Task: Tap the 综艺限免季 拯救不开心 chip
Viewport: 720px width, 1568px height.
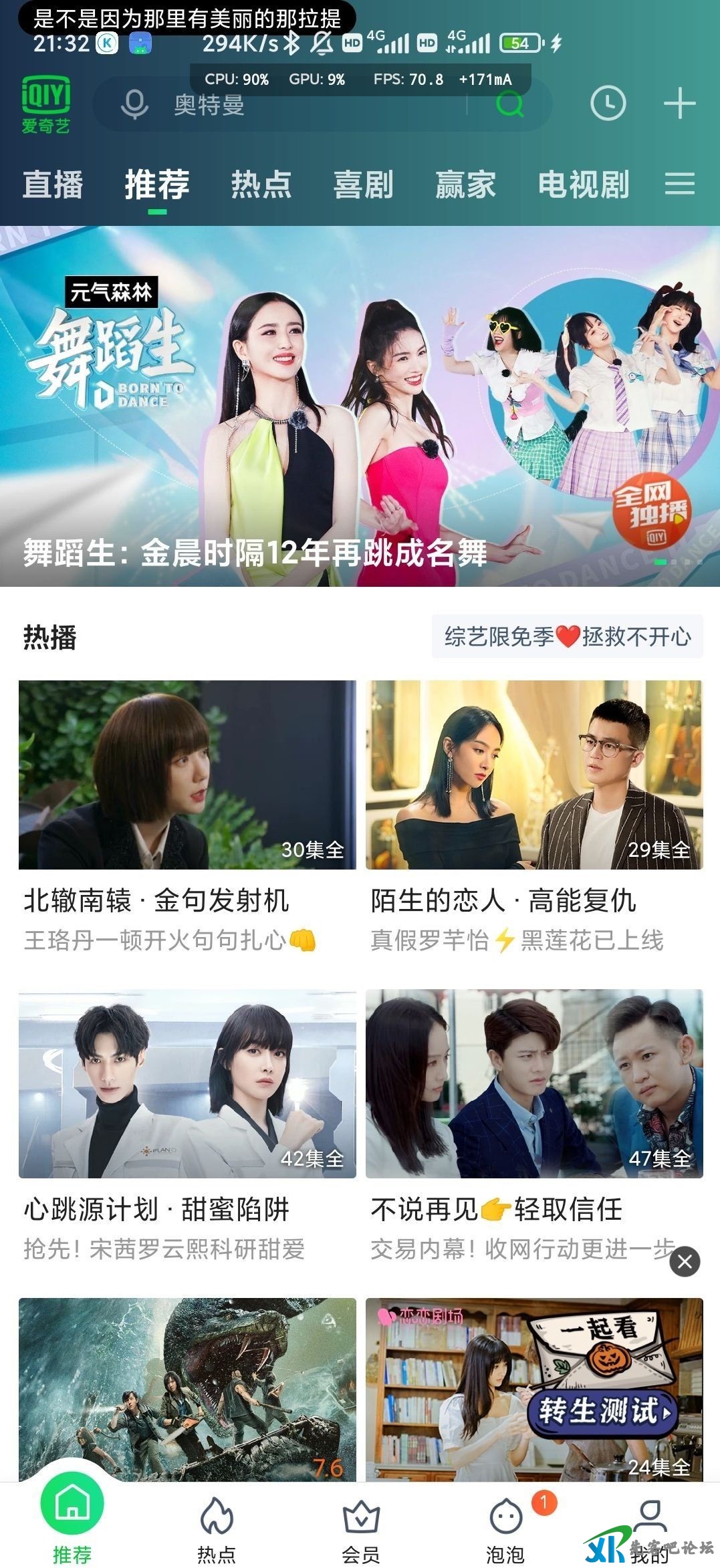Action: pos(567,636)
